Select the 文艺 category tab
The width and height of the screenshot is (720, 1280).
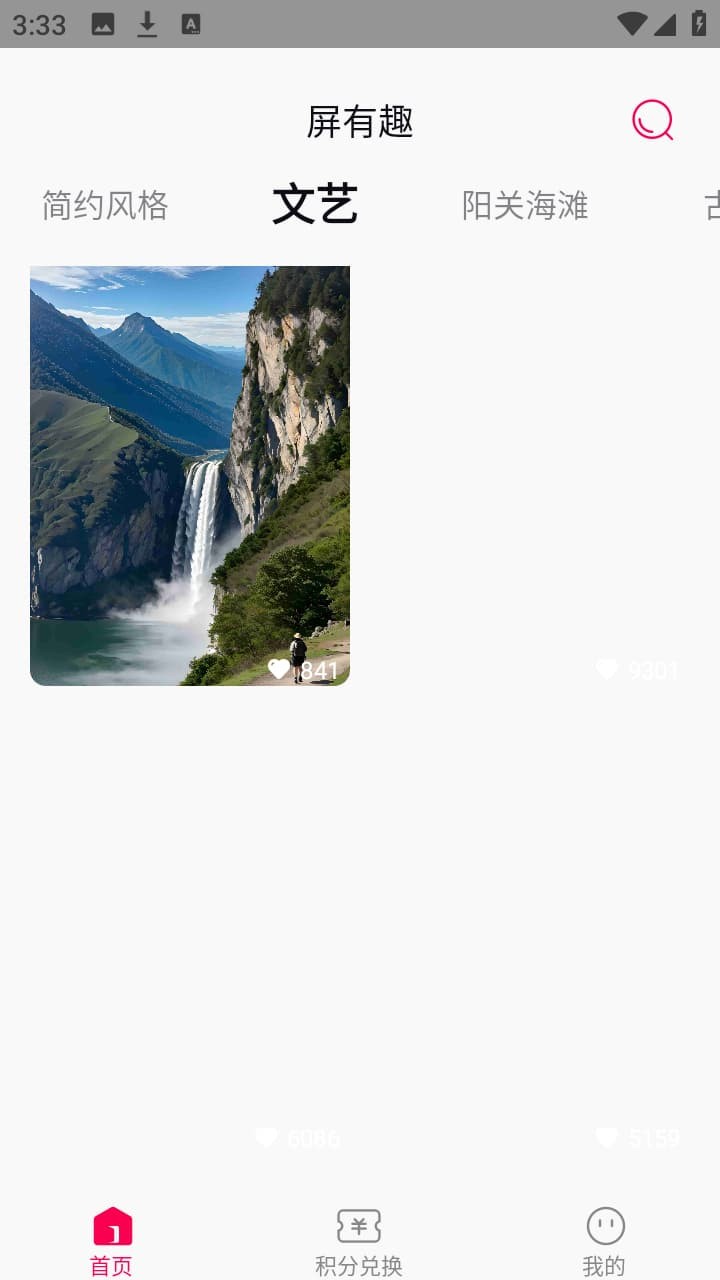tap(315, 204)
